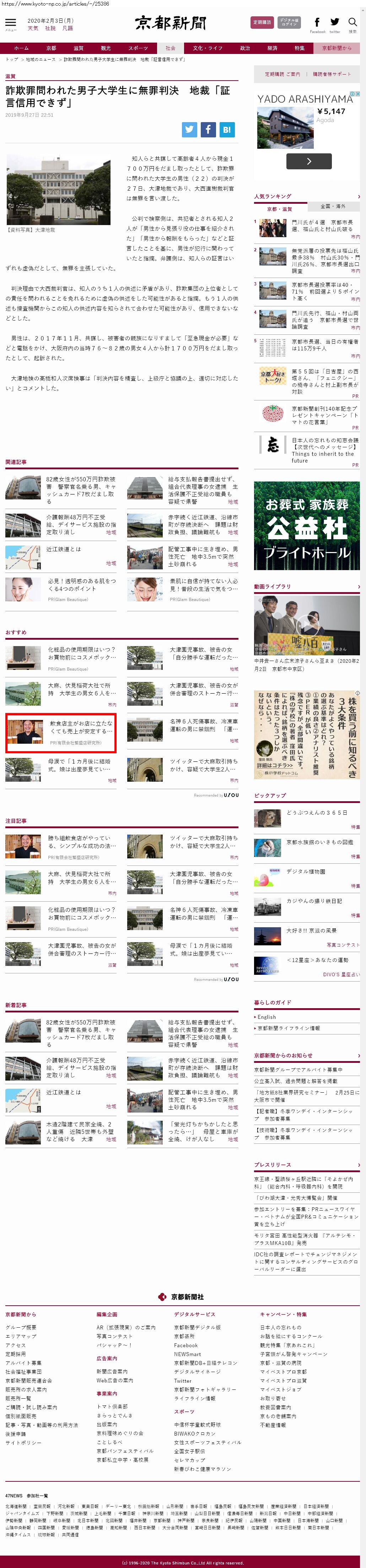
Task: Open the 飲食店主がお店に立たなくても article
Action: [x=82, y=727]
